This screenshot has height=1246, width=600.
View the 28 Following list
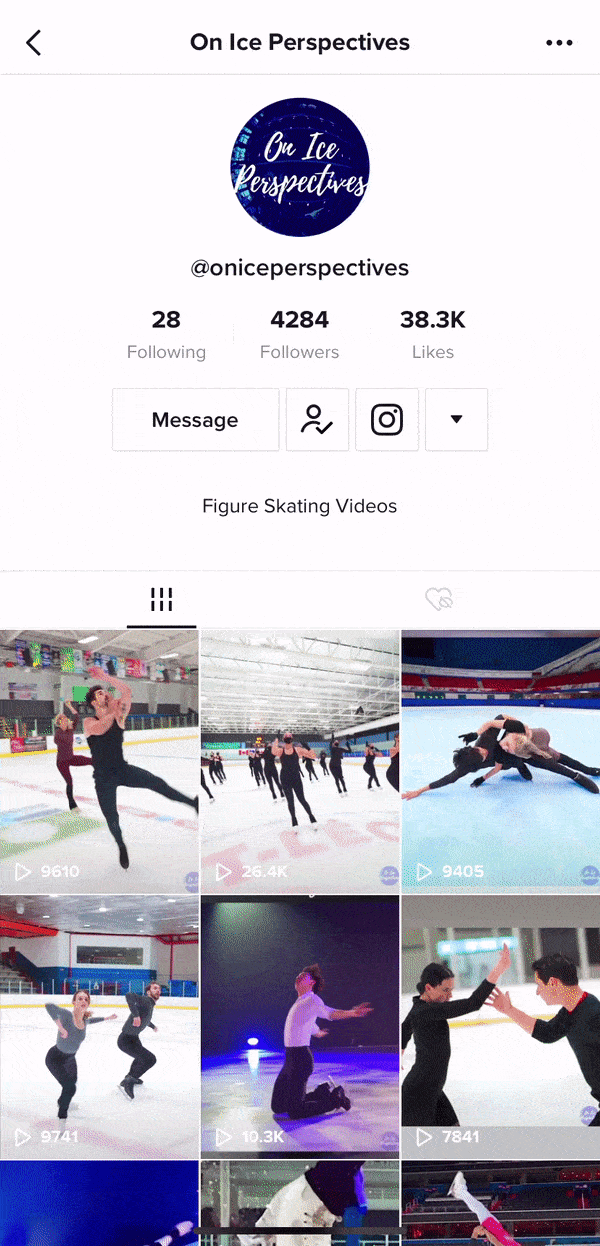[x=166, y=334]
